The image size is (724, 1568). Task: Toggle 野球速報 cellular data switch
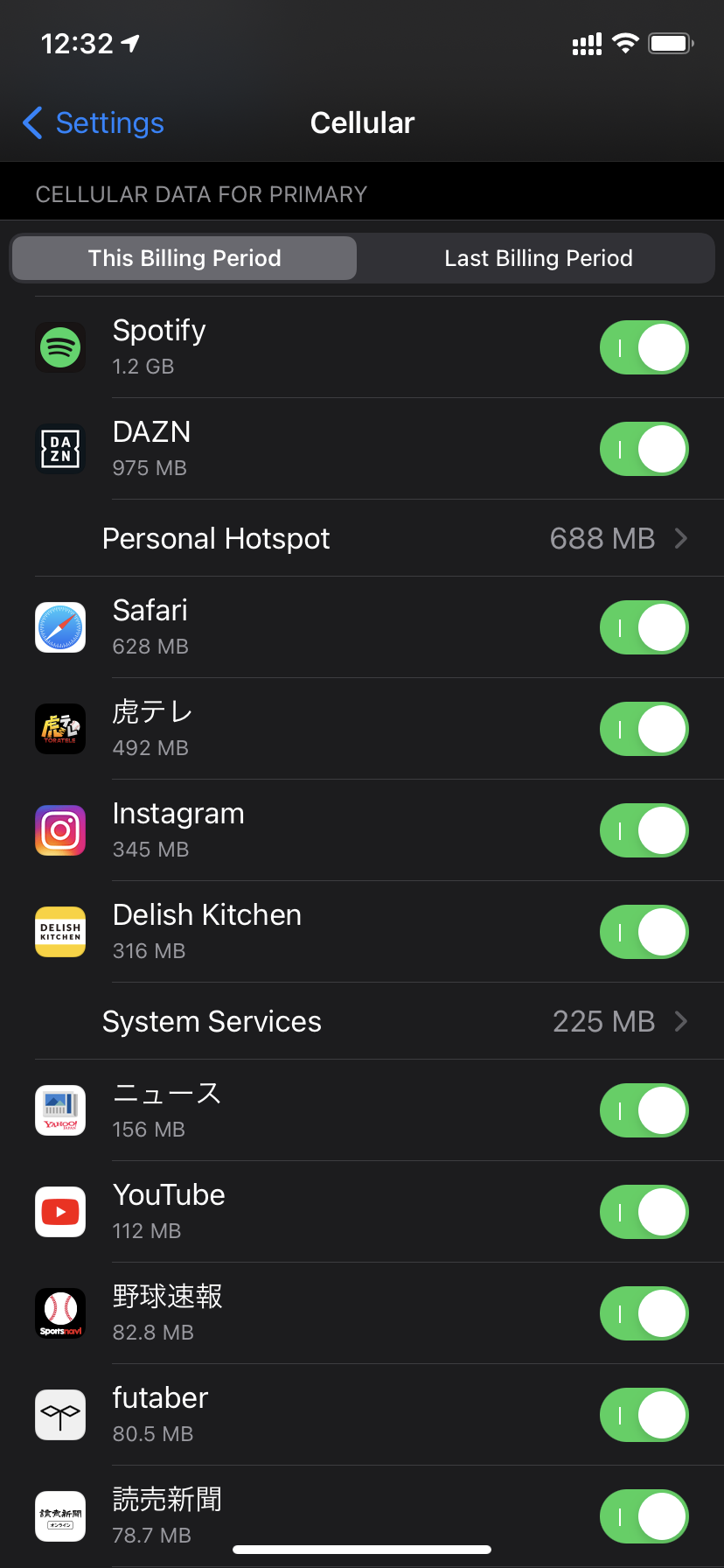click(644, 1314)
